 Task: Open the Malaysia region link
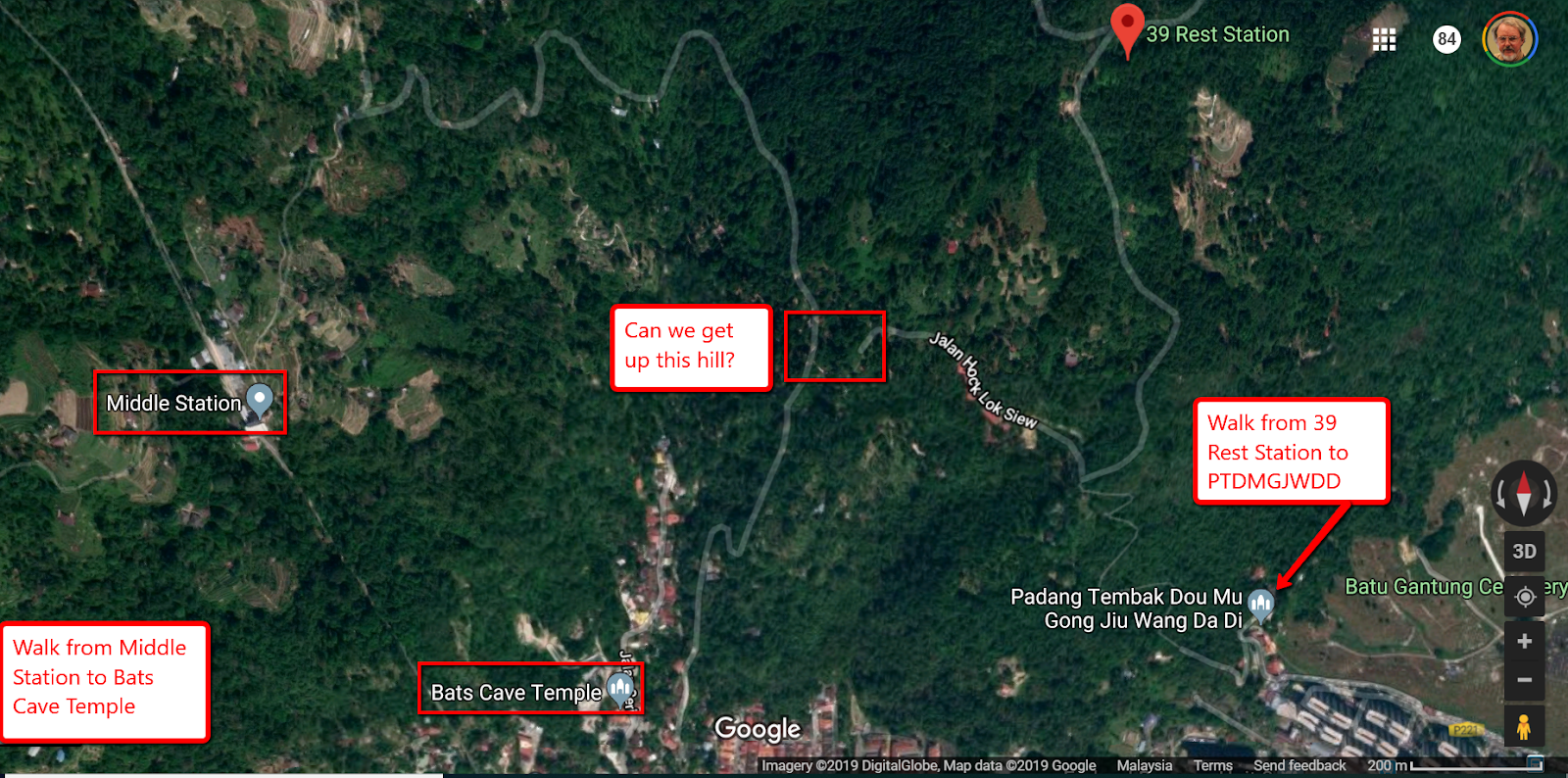tap(1144, 765)
